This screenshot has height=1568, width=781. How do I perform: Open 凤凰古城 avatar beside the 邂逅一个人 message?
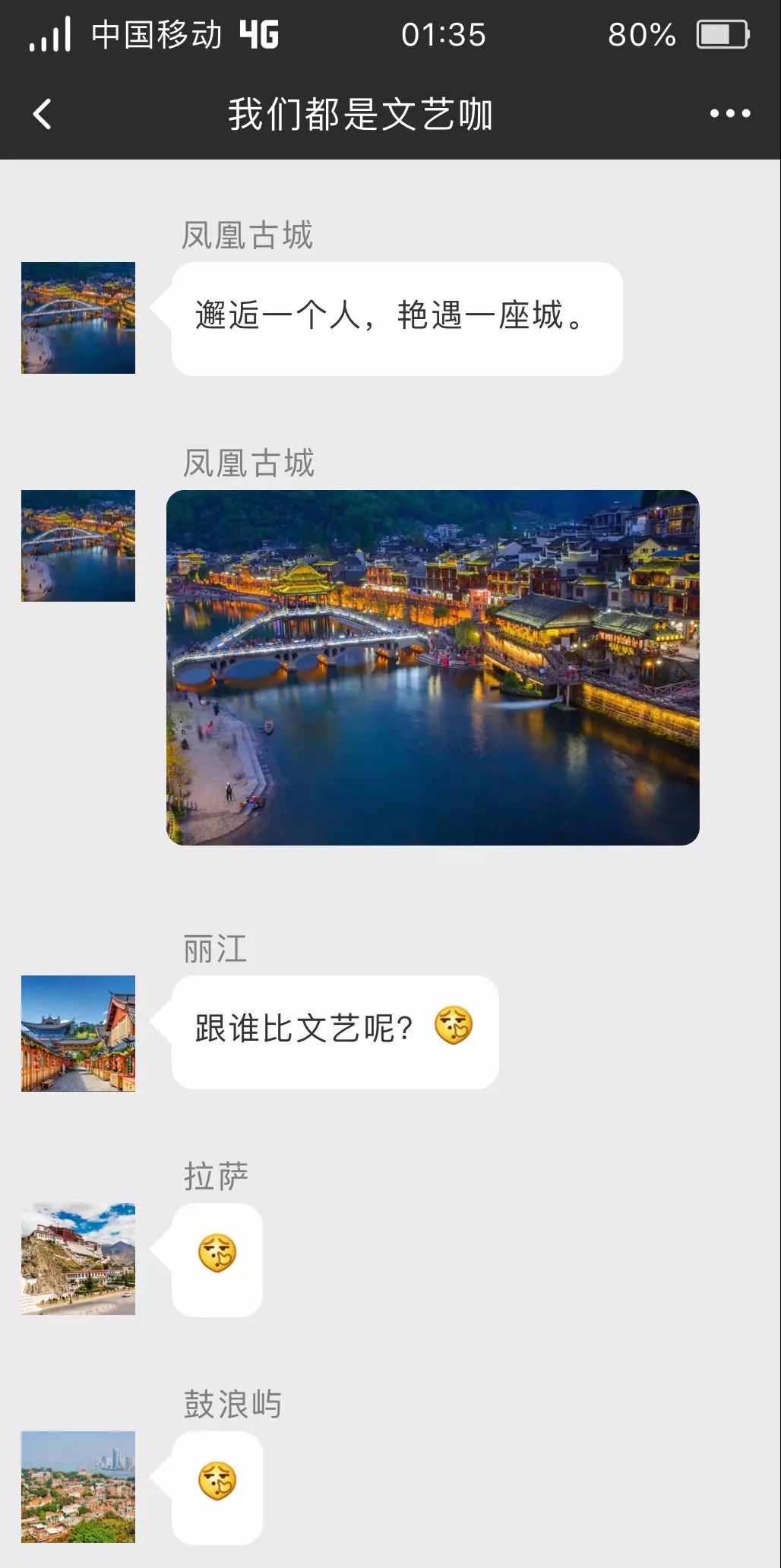[x=78, y=318]
